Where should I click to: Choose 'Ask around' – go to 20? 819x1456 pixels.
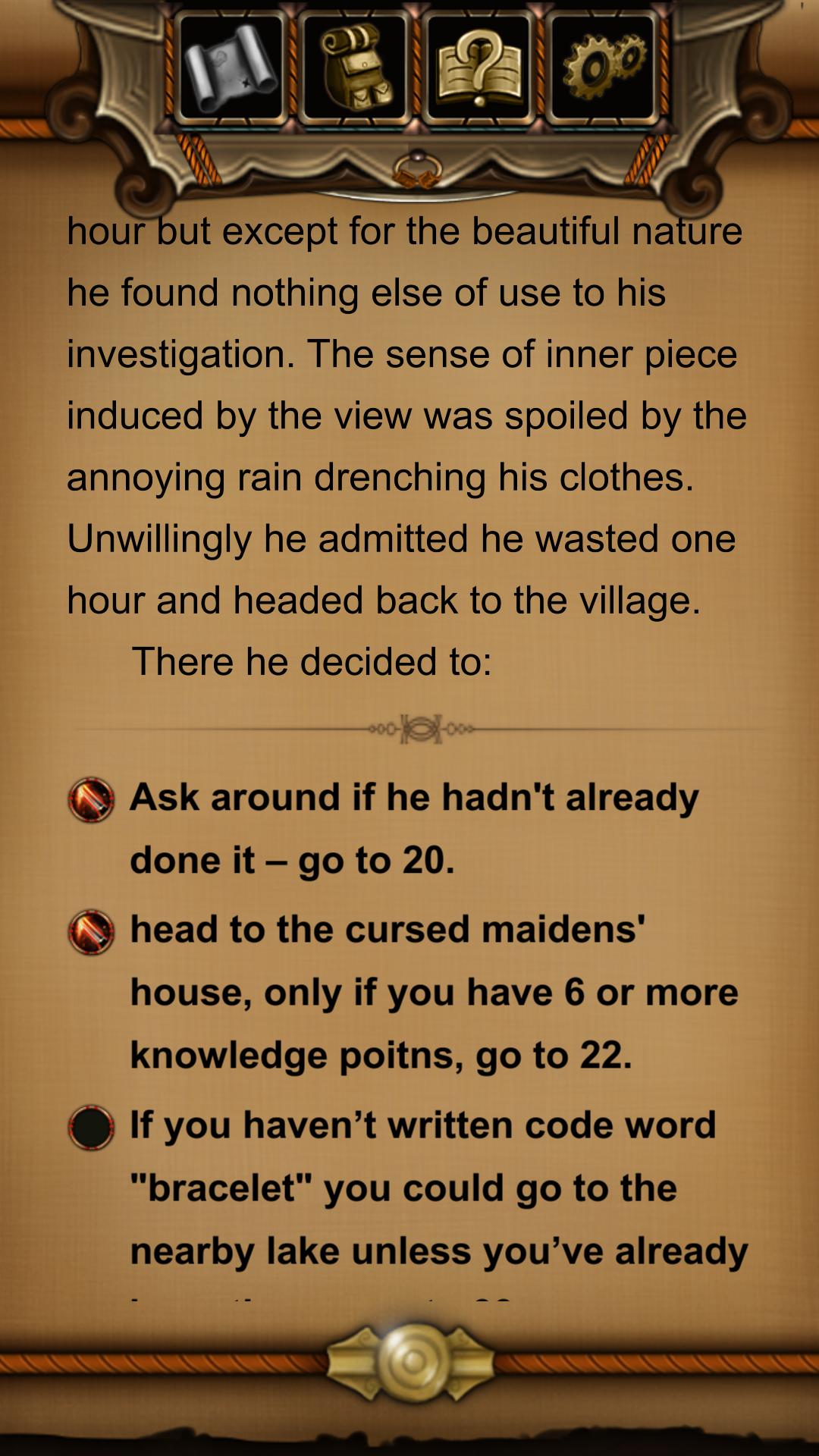click(x=413, y=828)
